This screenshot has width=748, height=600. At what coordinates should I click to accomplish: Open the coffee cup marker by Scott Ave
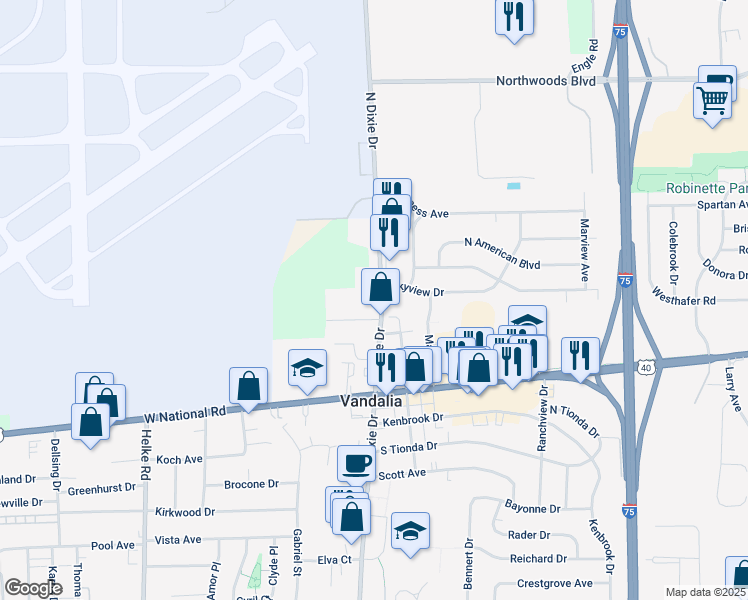coord(356,465)
